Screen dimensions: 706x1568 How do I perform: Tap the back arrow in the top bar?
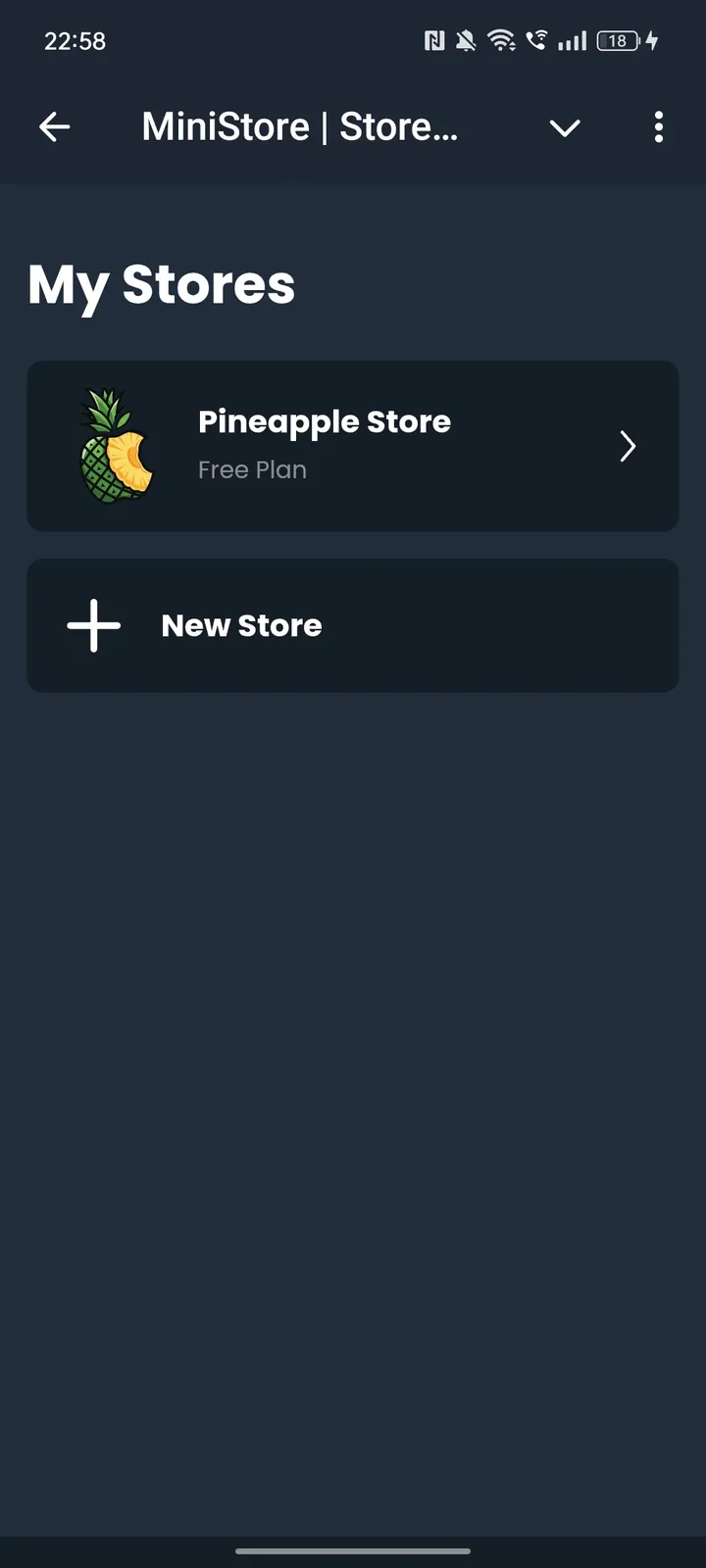click(x=55, y=126)
